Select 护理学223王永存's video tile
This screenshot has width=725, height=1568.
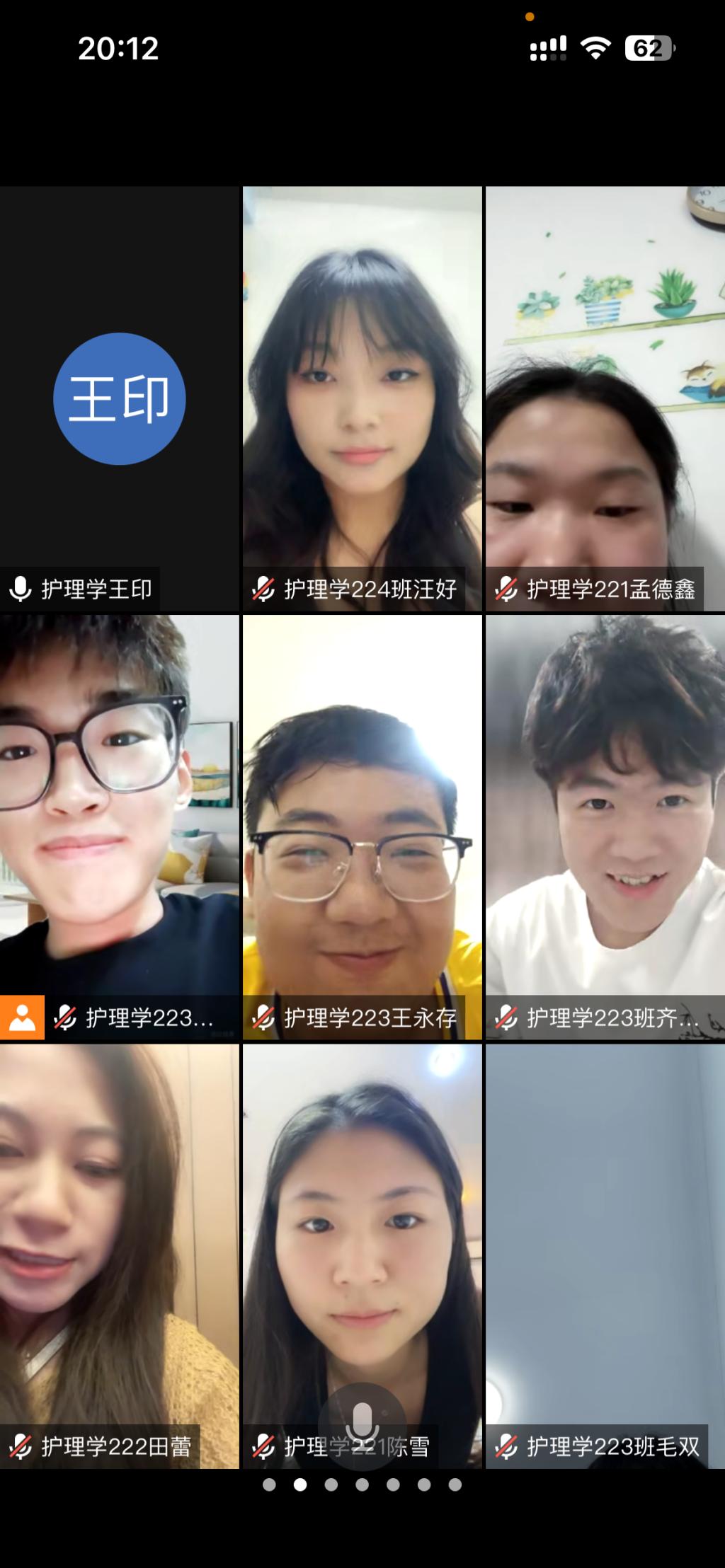362,826
